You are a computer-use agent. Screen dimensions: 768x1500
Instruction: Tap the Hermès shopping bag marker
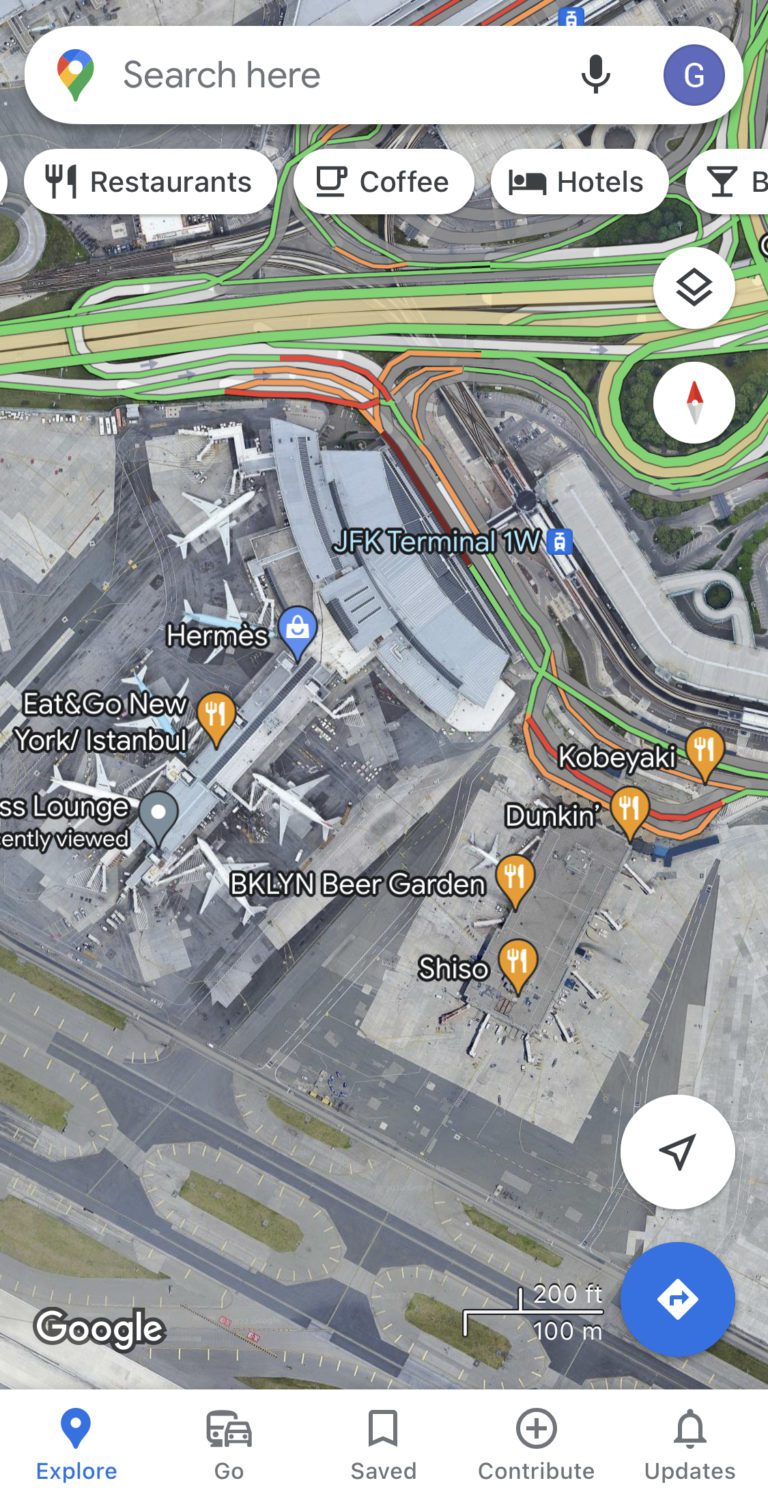pos(298,630)
